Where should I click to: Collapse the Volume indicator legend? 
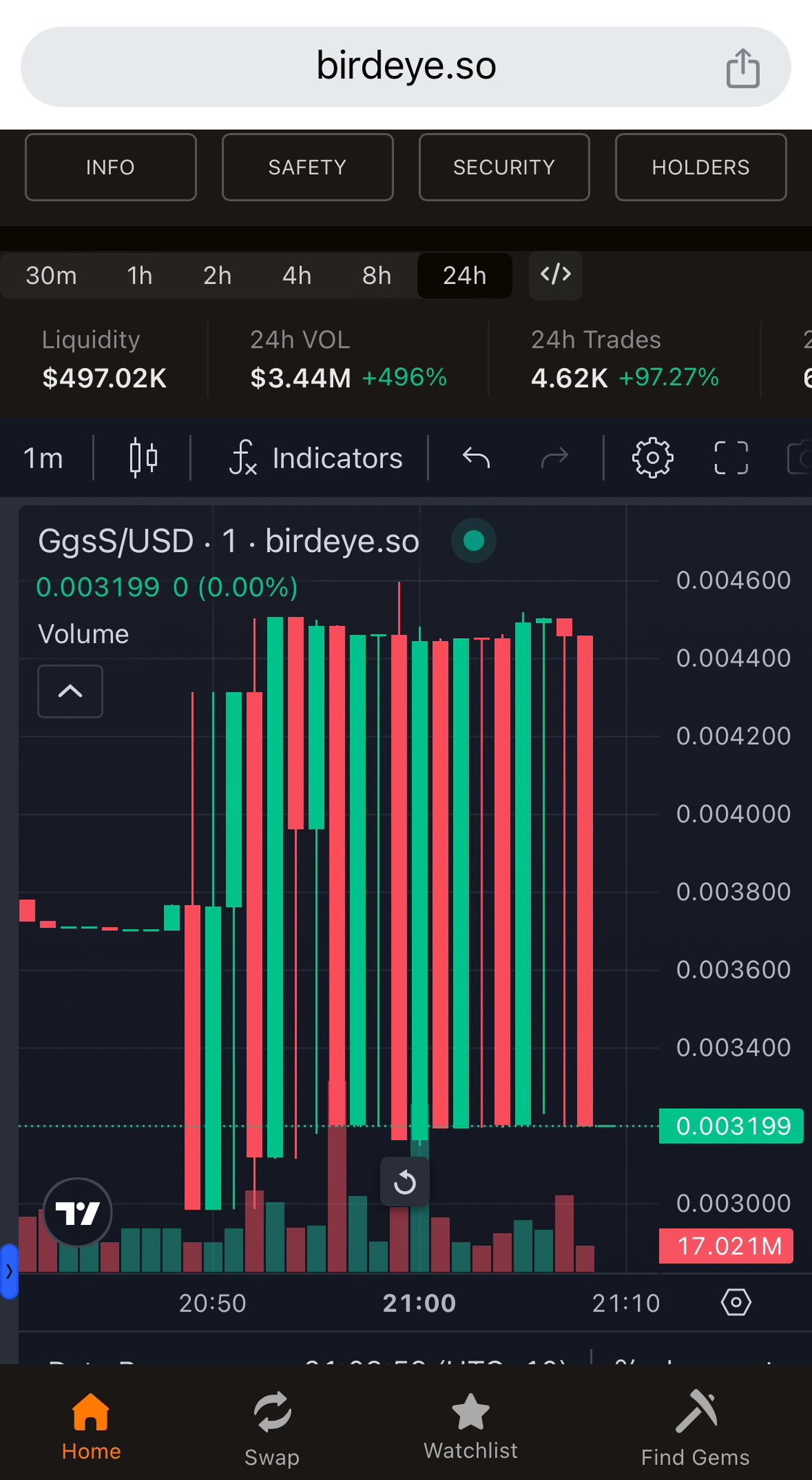click(70, 692)
